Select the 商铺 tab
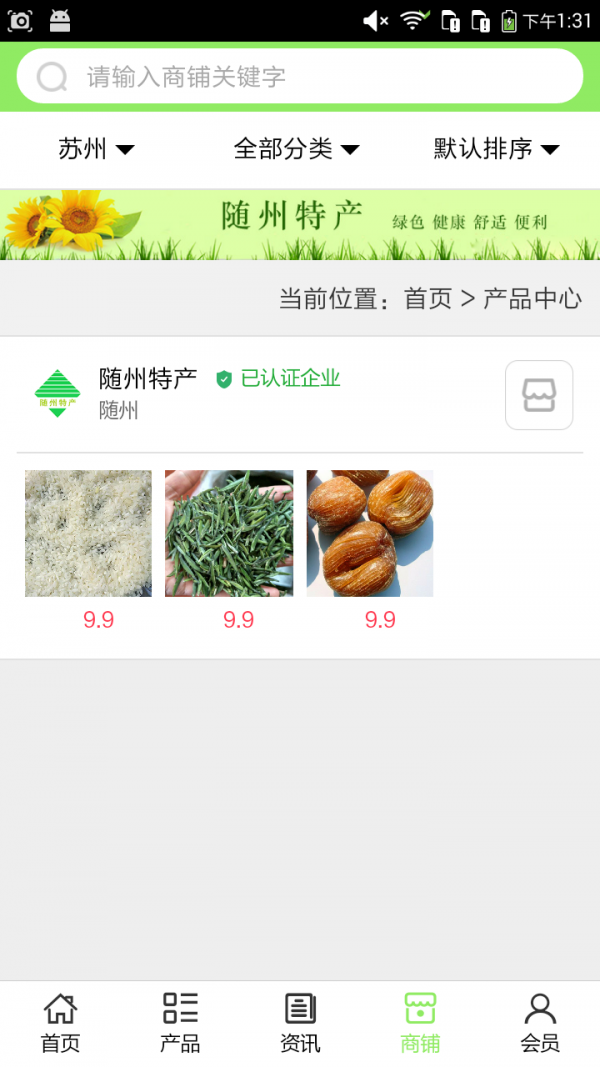This screenshot has height=1067, width=600. click(420, 1023)
